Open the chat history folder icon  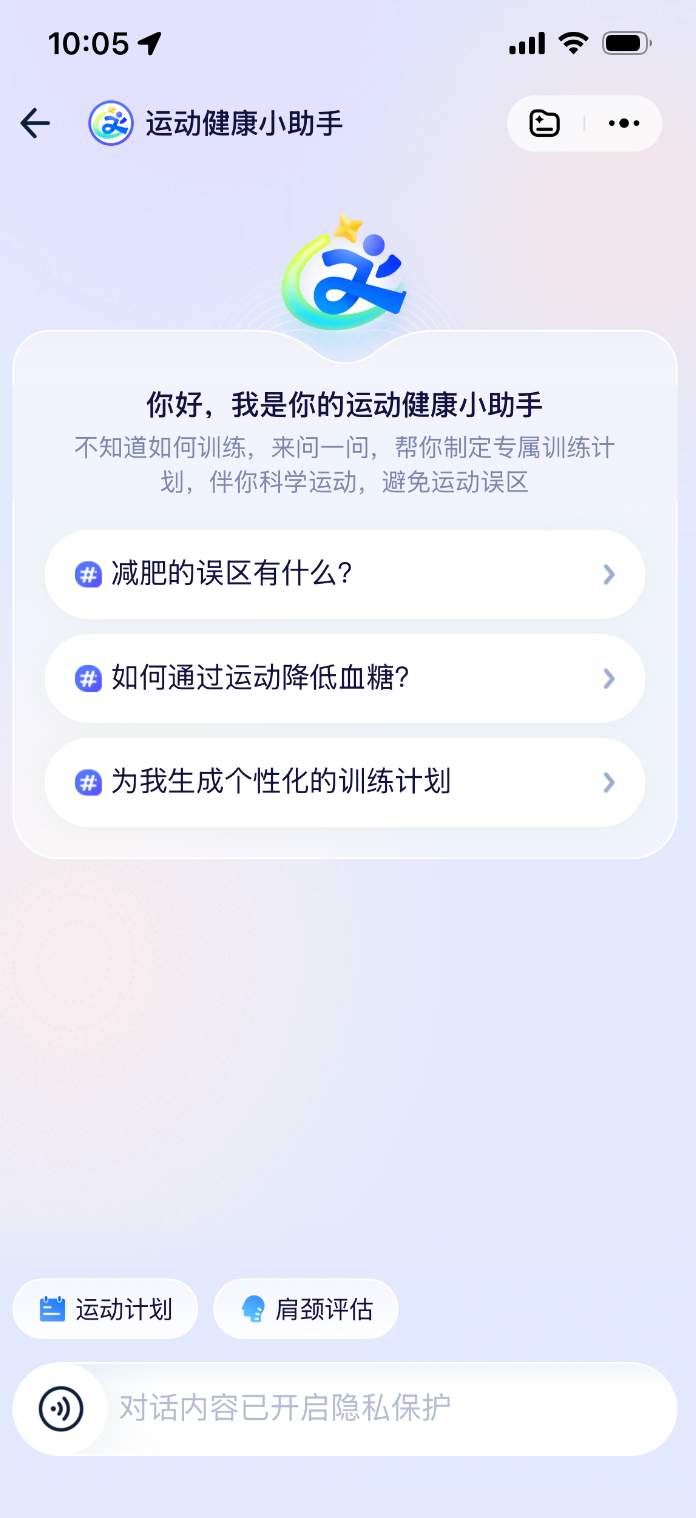tap(545, 123)
